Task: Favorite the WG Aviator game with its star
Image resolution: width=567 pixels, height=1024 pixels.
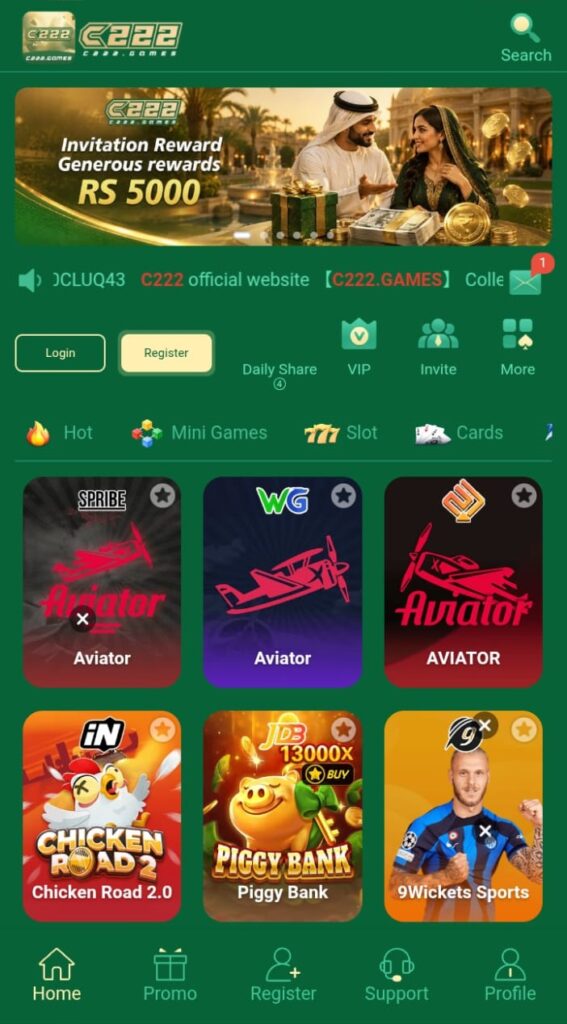Action: click(343, 496)
